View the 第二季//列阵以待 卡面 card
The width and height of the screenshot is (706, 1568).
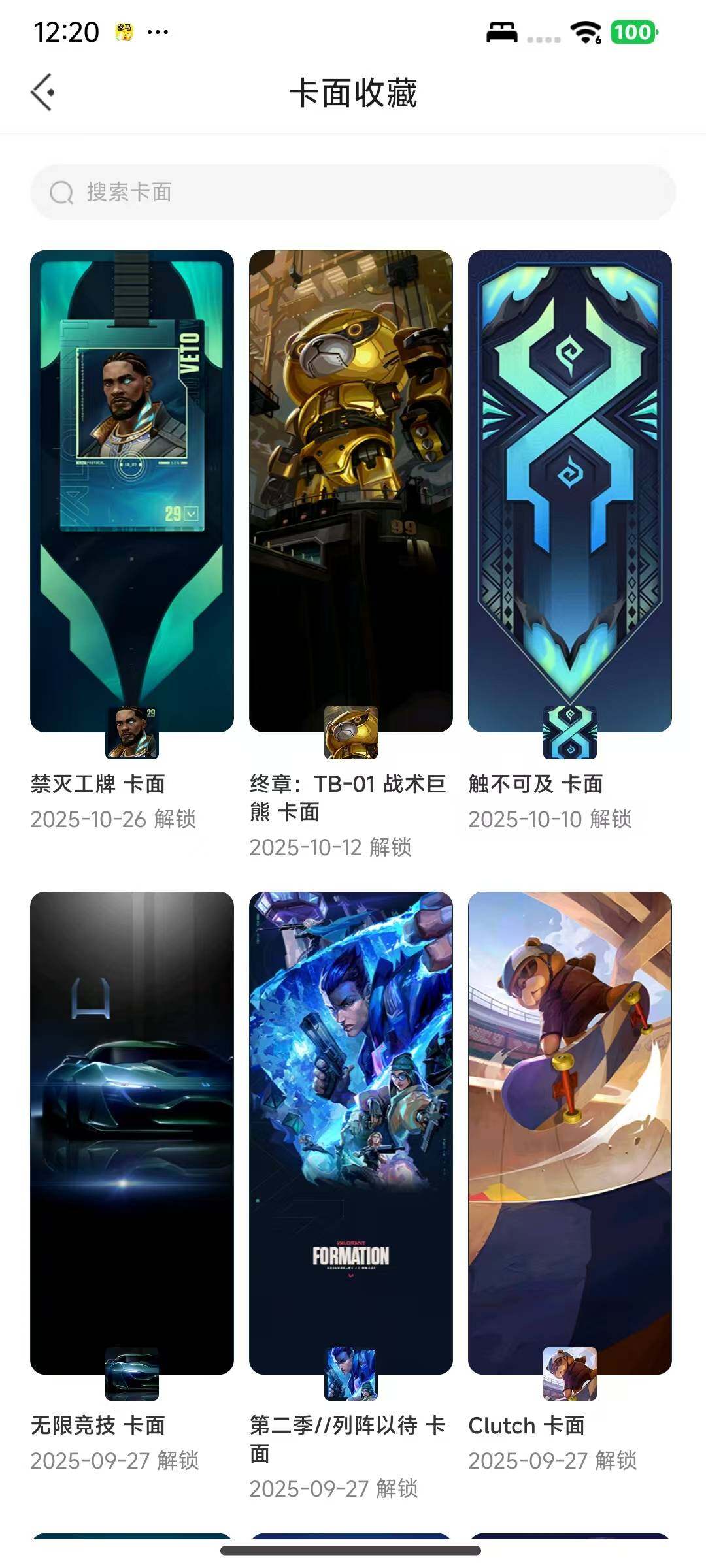click(350, 1133)
